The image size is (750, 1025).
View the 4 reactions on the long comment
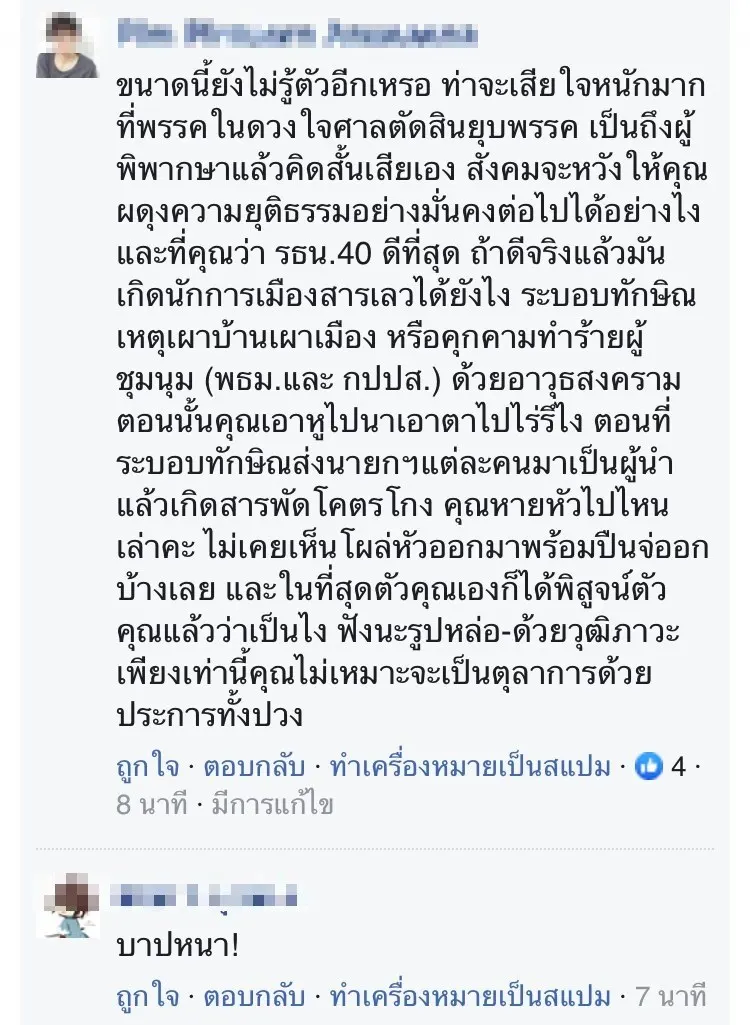tap(663, 768)
